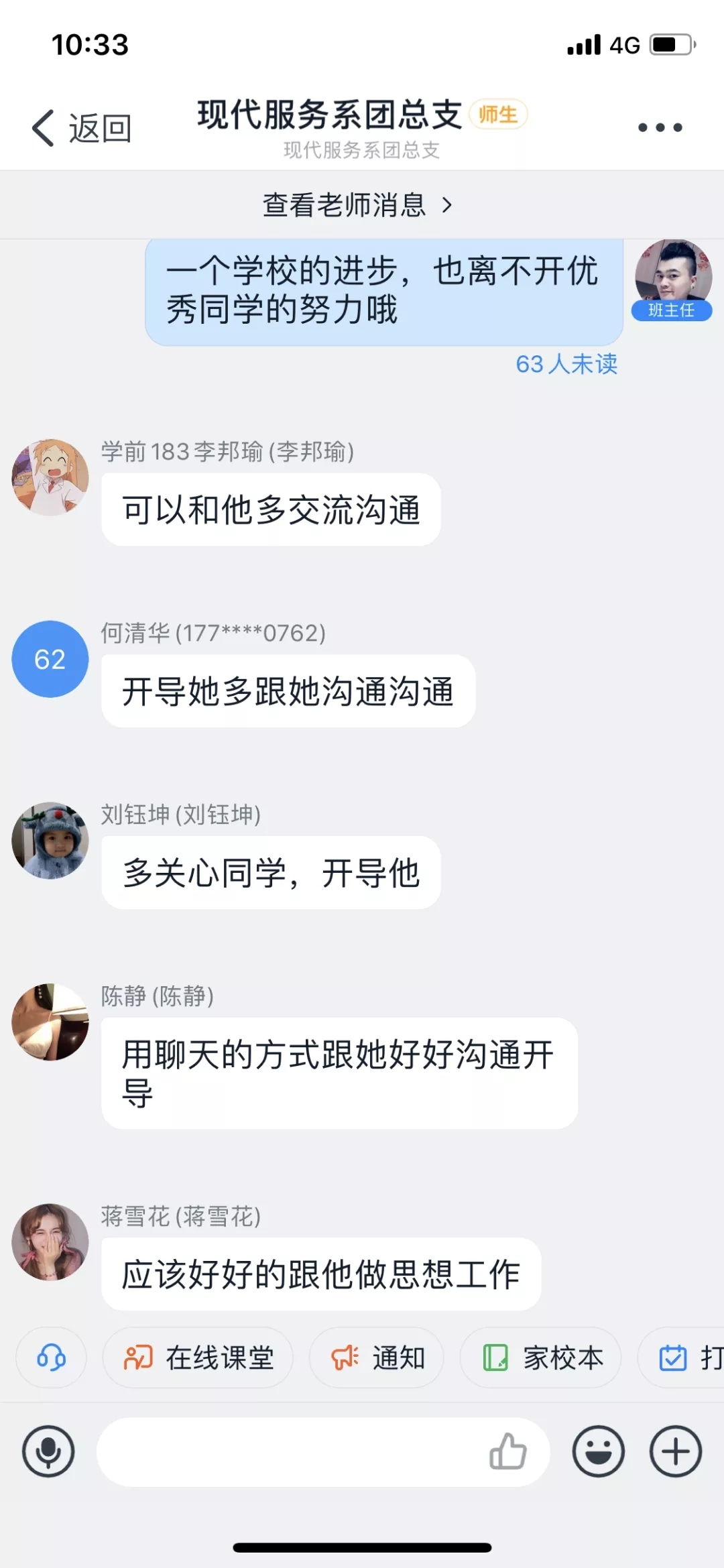The height and width of the screenshot is (1568, 724).
Task: Open the emoji picker
Action: (598, 1451)
